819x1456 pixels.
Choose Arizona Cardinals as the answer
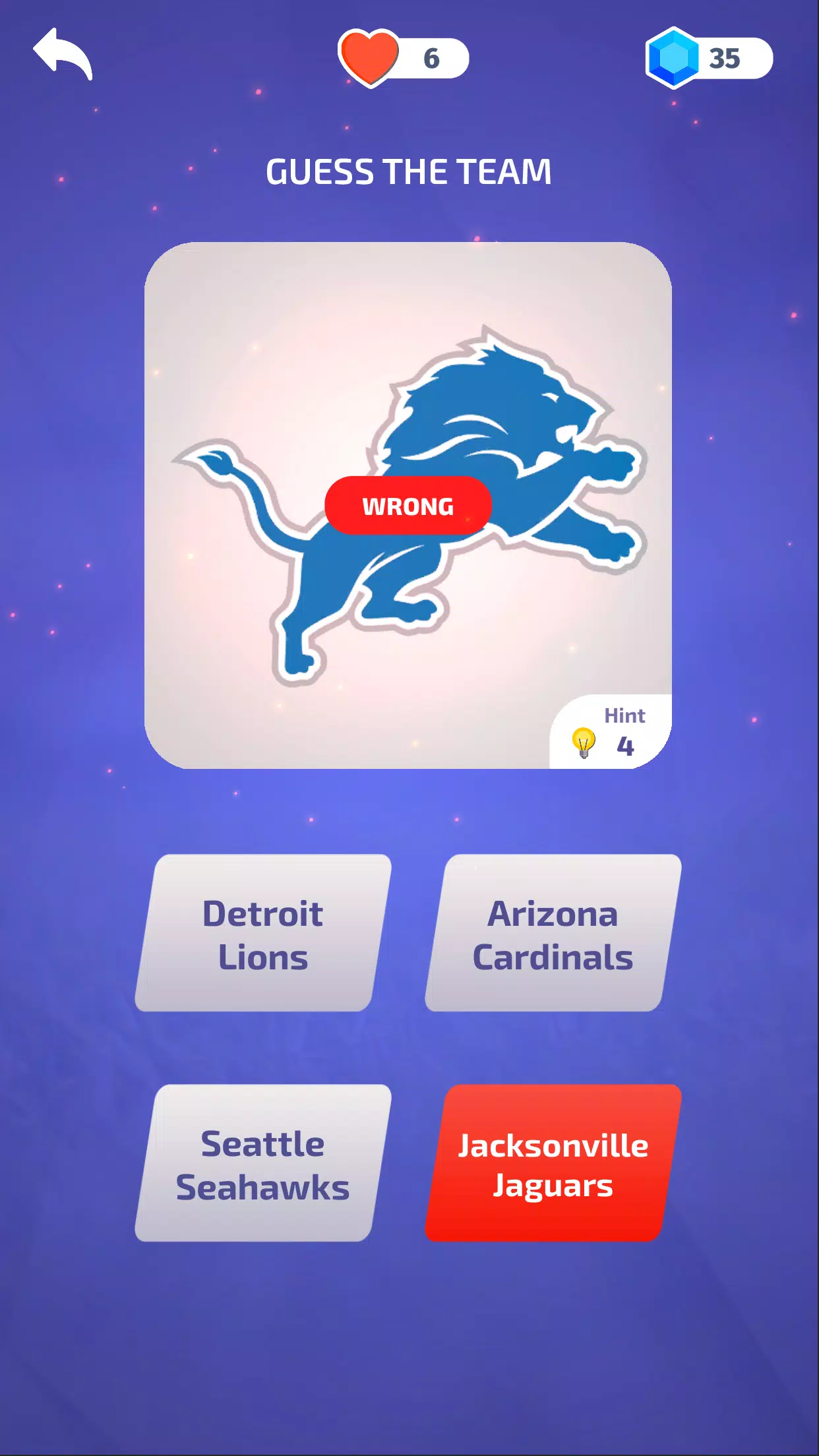coord(553,934)
